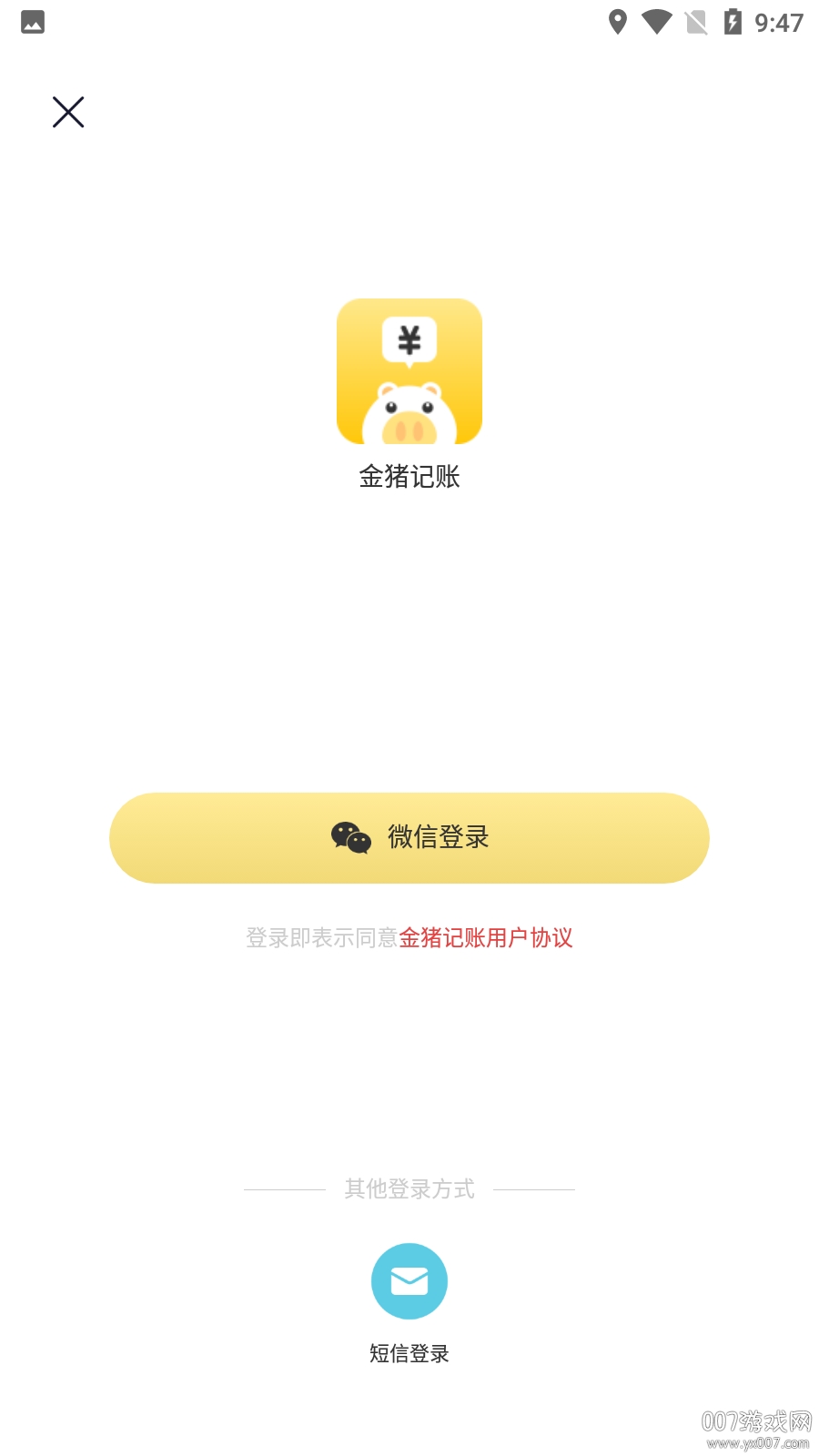
Task: Log in with WeChat (微信登录)
Action: click(409, 837)
